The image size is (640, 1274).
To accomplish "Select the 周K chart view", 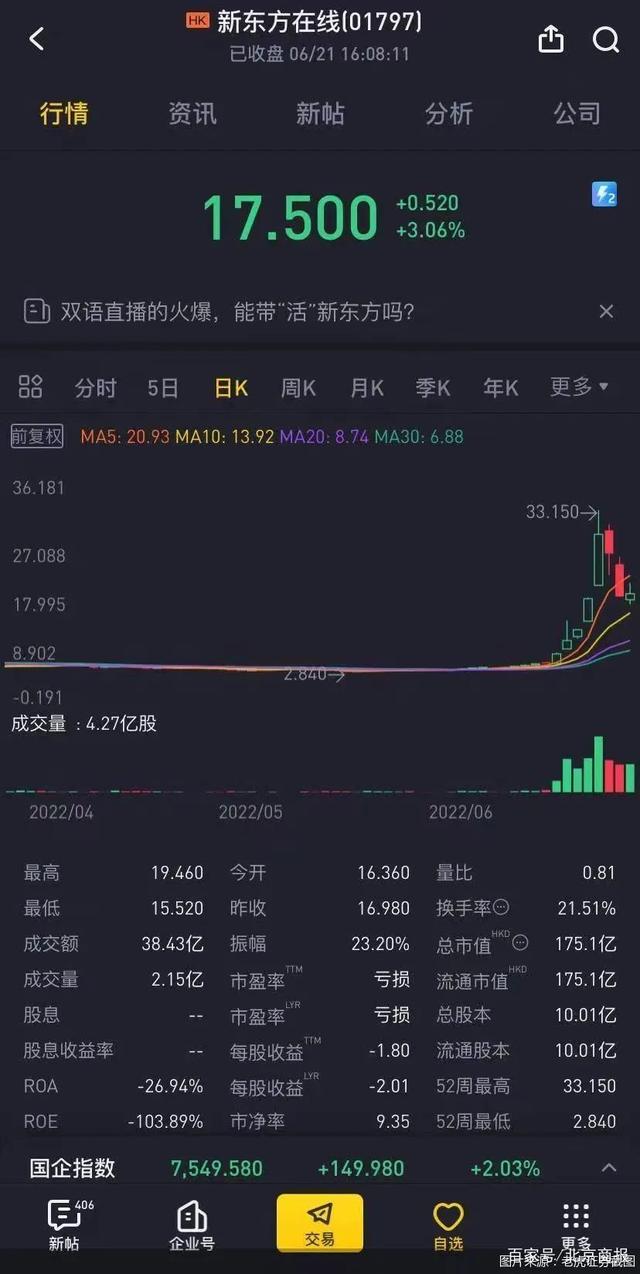I will [x=298, y=388].
